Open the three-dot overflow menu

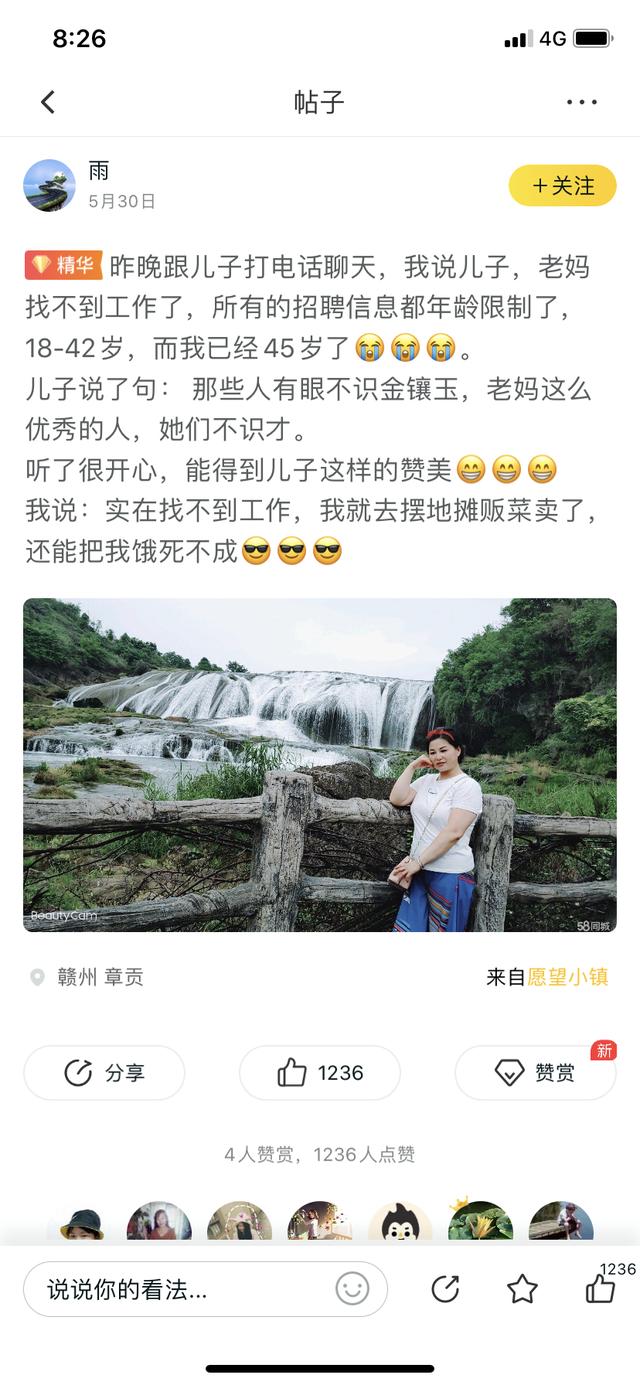click(x=581, y=102)
